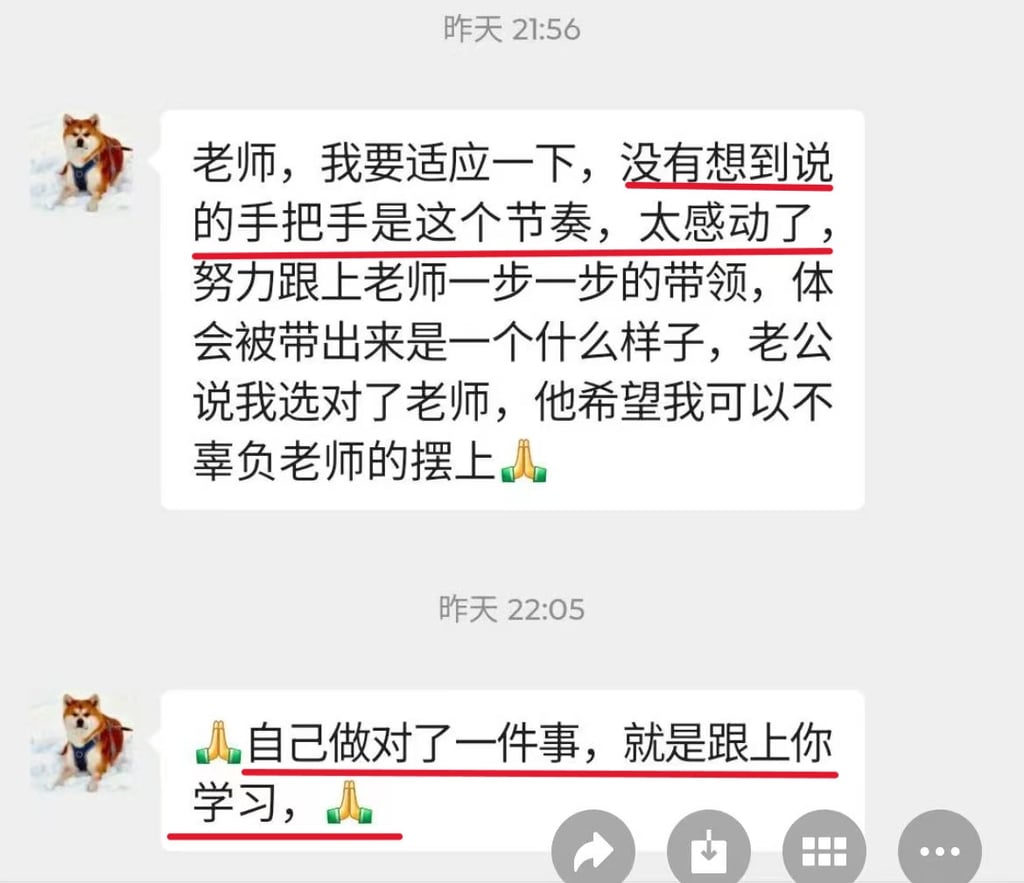Viewport: 1024px width, 883px height.
Task: Open the grid view icon
Action: click(824, 851)
